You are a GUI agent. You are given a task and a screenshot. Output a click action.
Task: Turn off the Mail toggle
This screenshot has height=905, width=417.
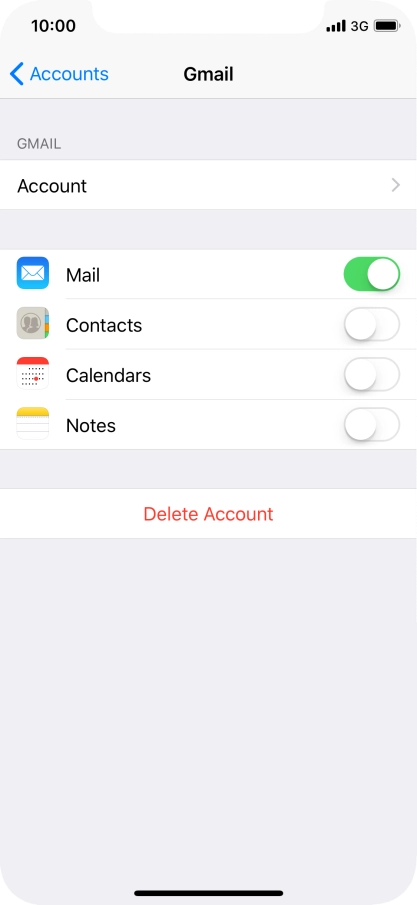(371, 274)
